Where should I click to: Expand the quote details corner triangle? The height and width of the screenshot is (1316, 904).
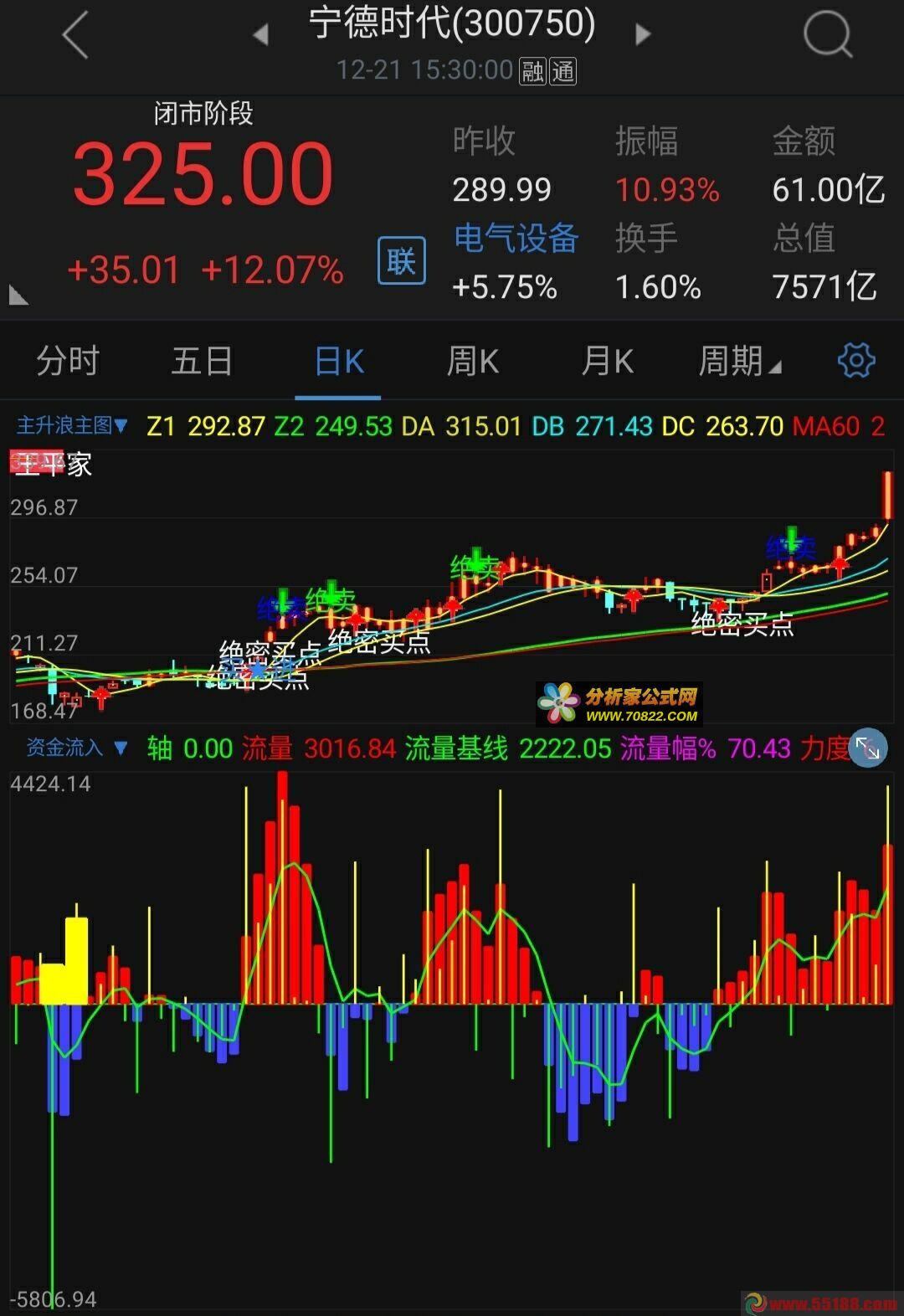pyautogui.click(x=18, y=296)
